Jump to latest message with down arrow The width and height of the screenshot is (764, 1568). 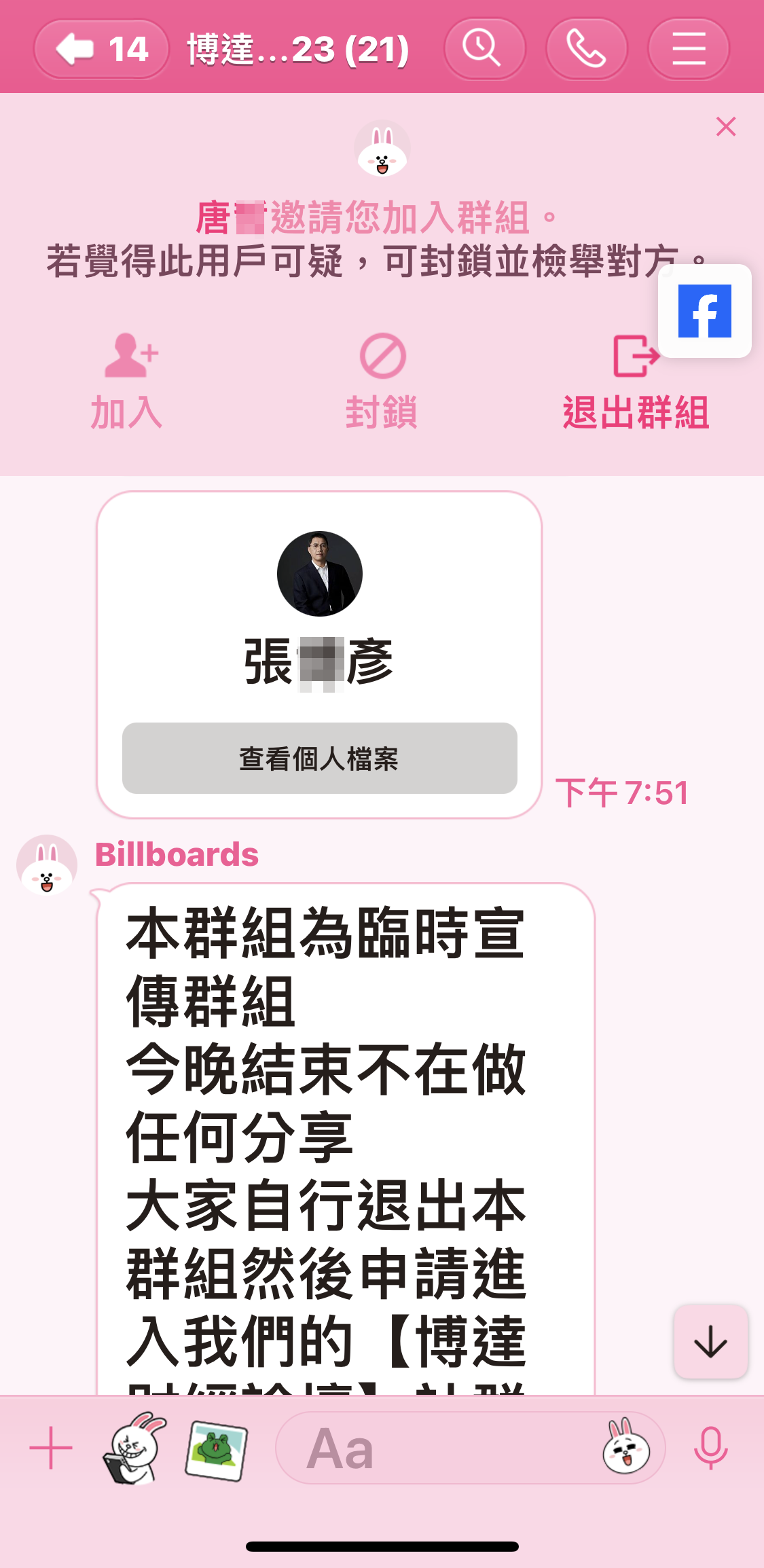point(710,1342)
